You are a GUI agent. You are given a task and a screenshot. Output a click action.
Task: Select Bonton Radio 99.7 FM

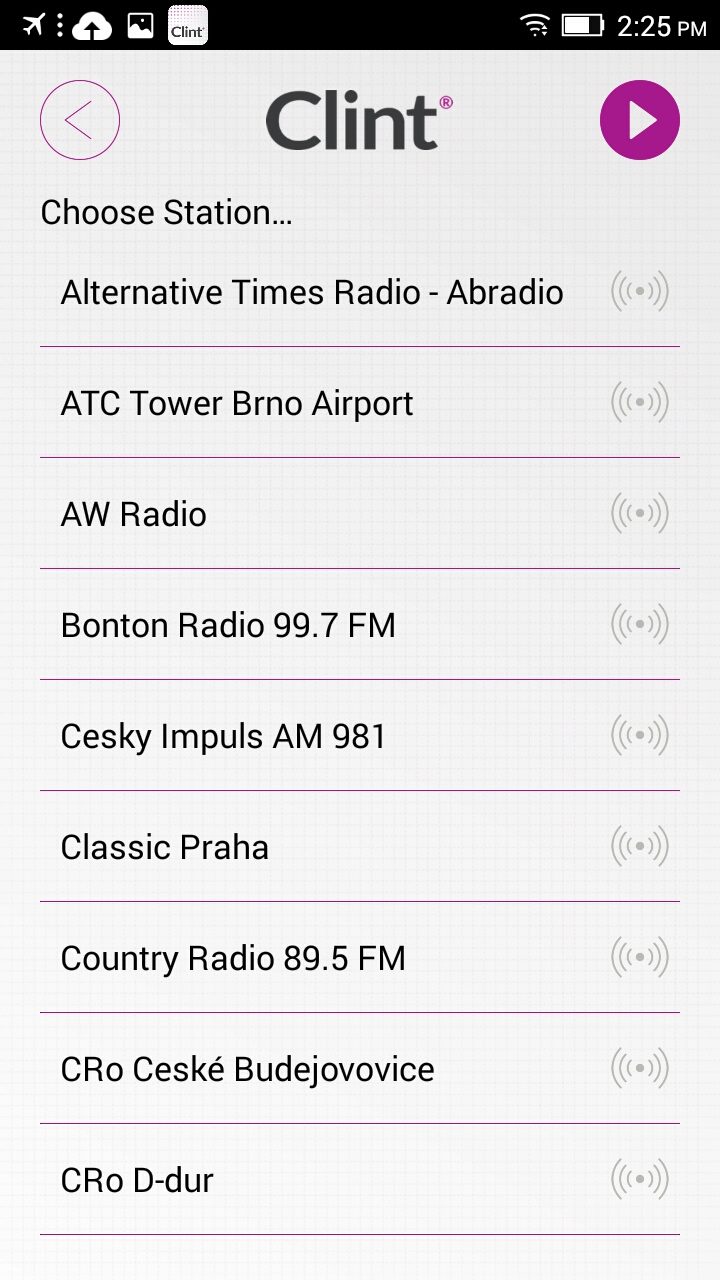pos(360,625)
